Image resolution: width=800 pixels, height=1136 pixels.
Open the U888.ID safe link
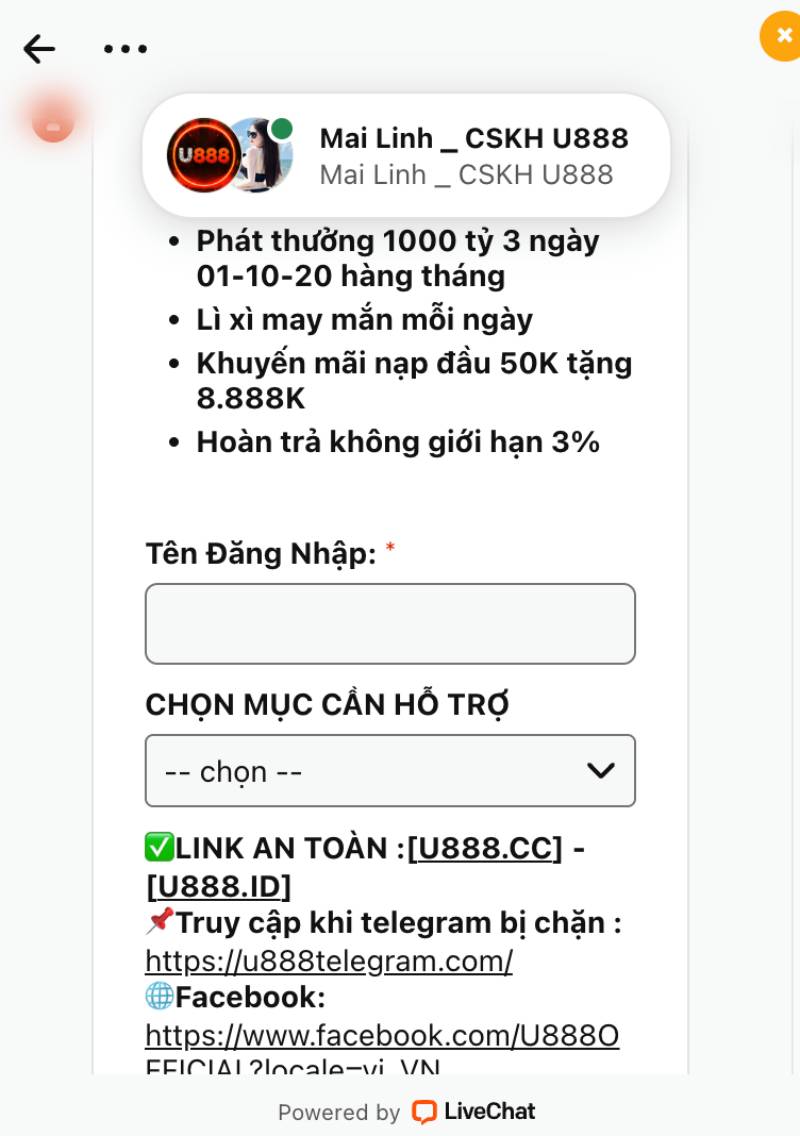tap(219, 886)
